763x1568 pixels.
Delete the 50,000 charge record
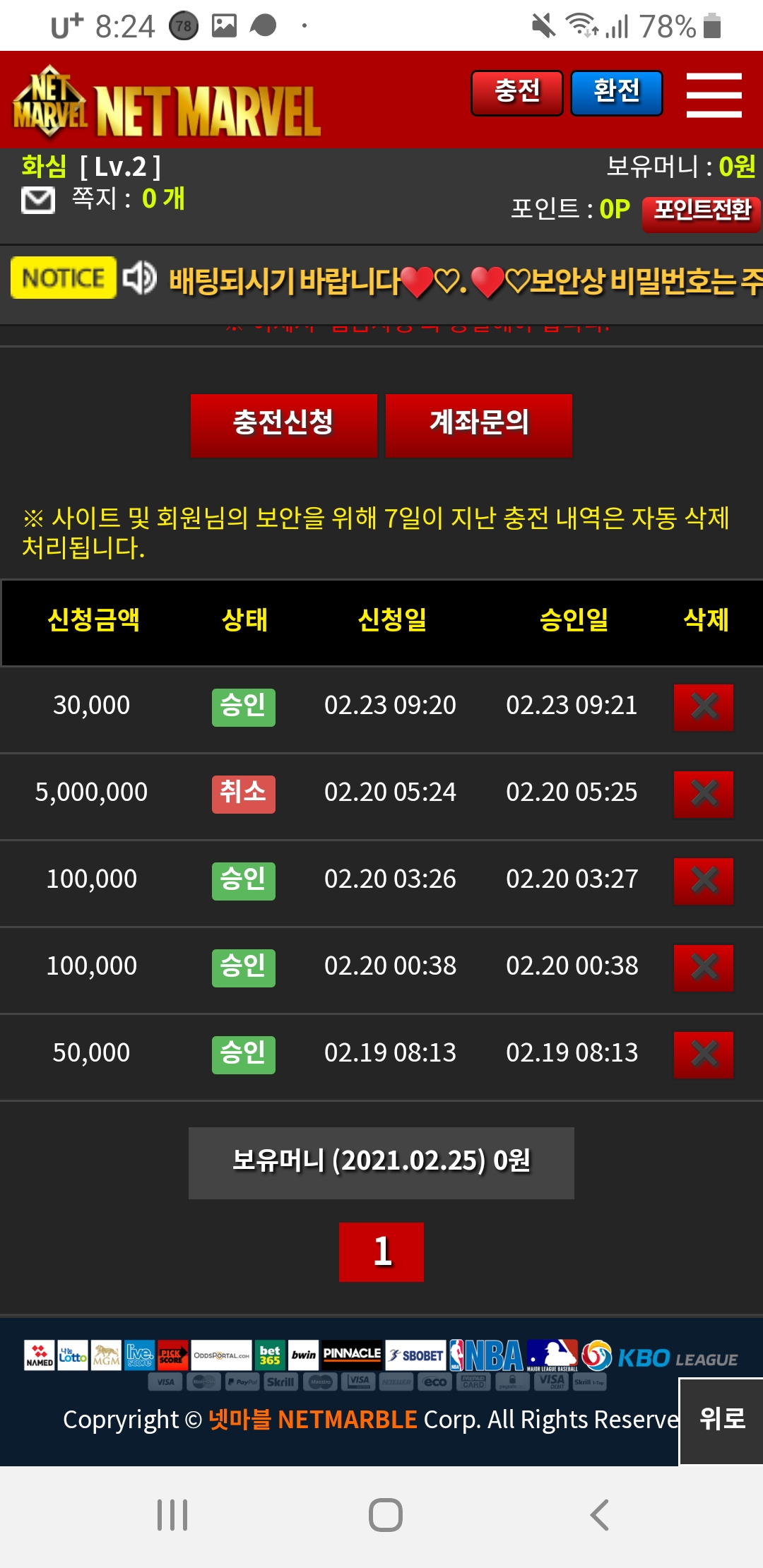point(703,1054)
